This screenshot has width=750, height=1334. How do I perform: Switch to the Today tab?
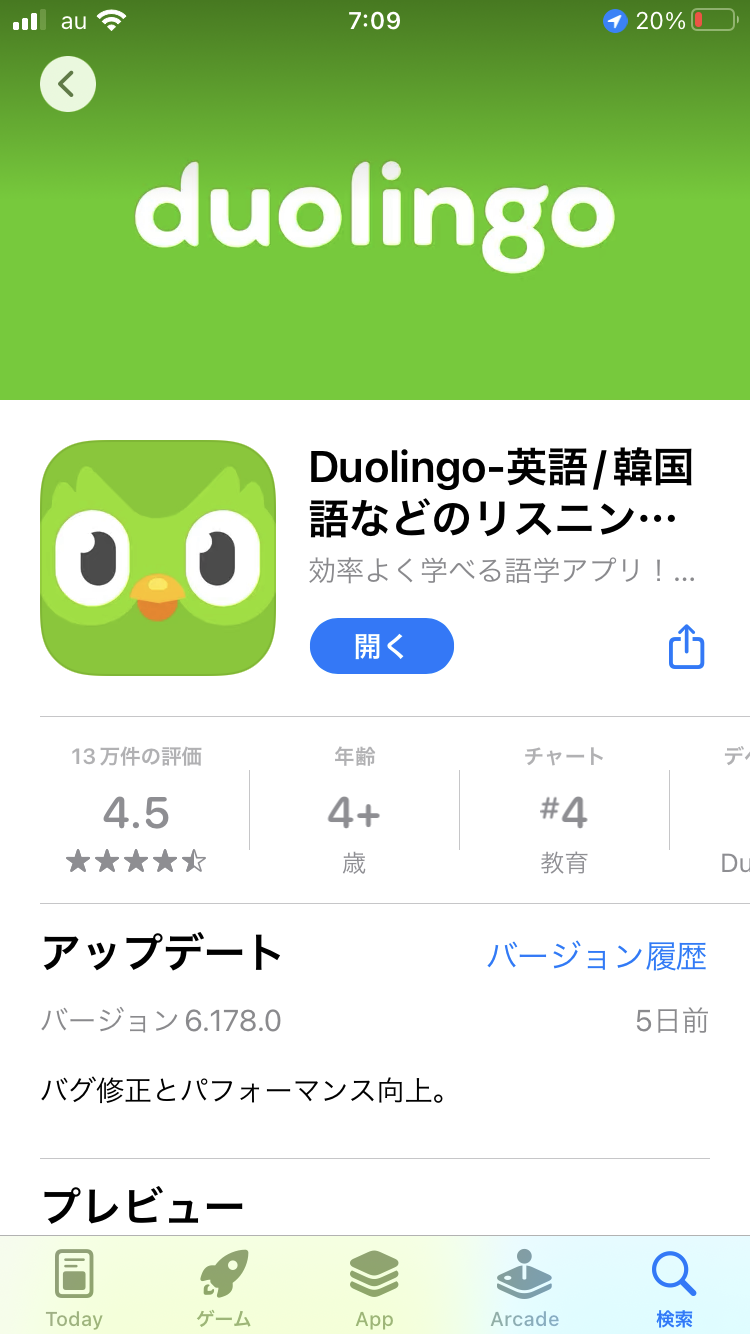(74, 1288)
